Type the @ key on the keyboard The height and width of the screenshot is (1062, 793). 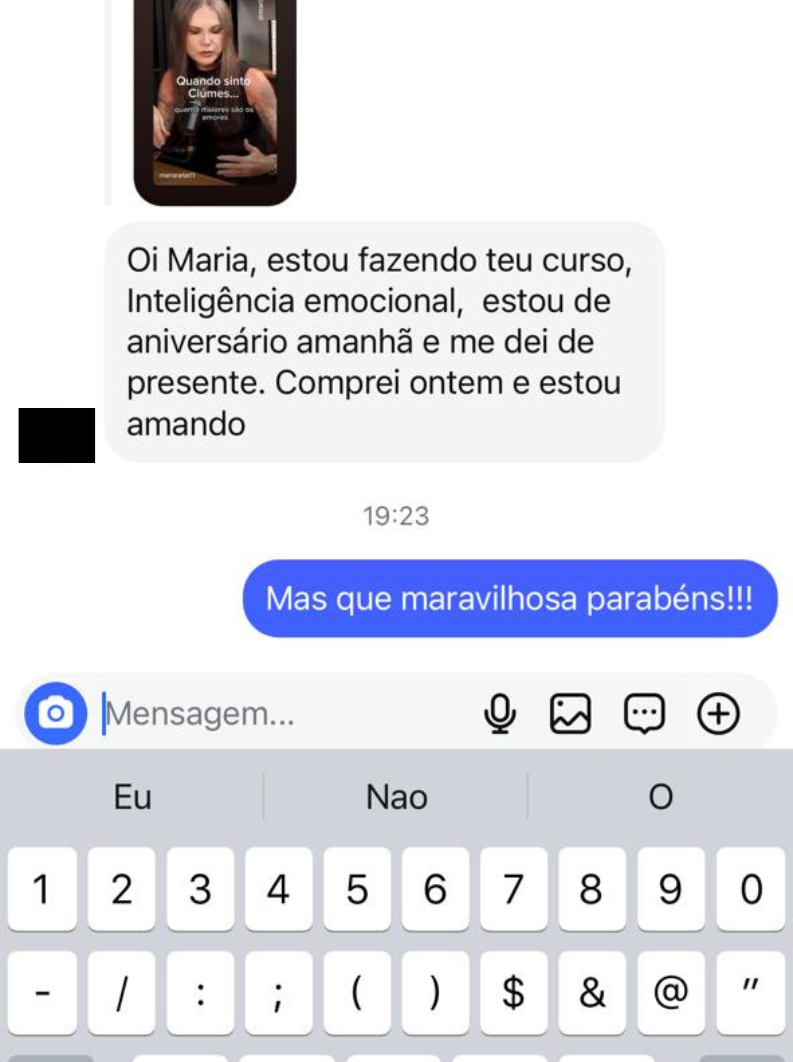(670, 993)
